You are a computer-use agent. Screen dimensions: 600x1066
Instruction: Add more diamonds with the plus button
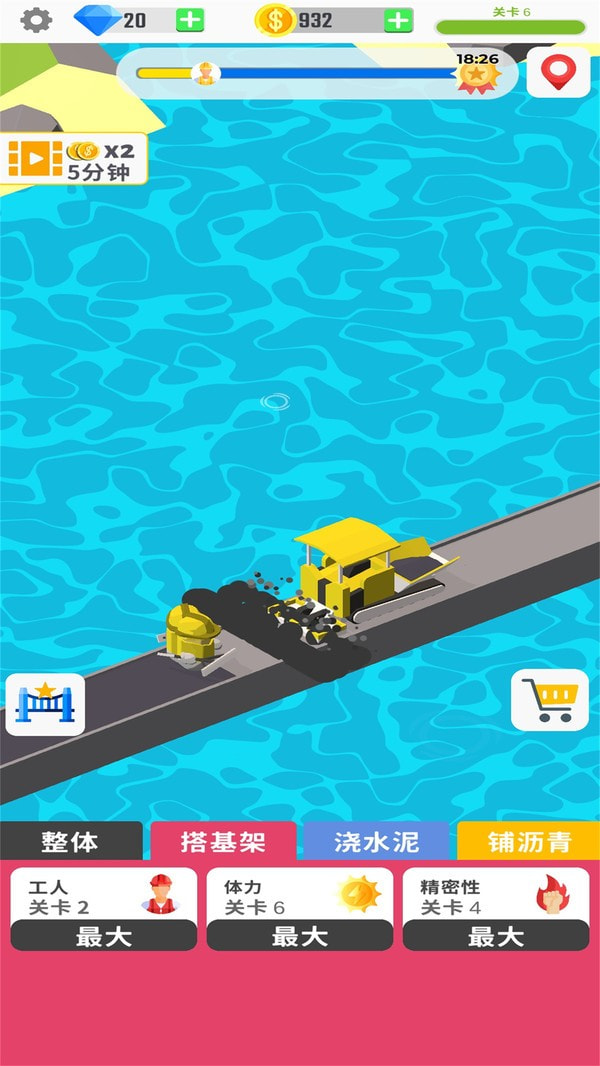(190, 20)
